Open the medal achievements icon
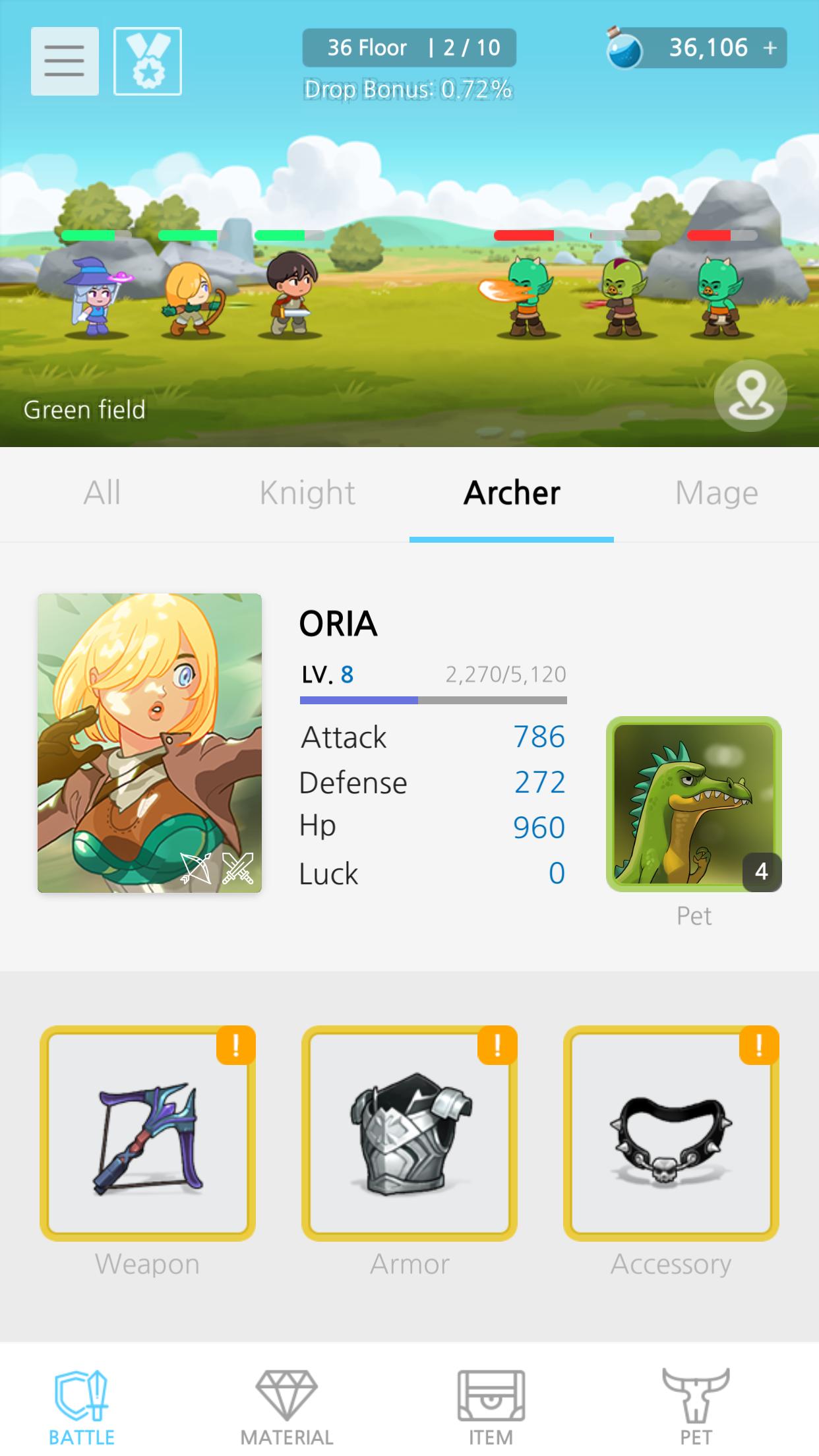819x1456 pixels. coord(148,61)
